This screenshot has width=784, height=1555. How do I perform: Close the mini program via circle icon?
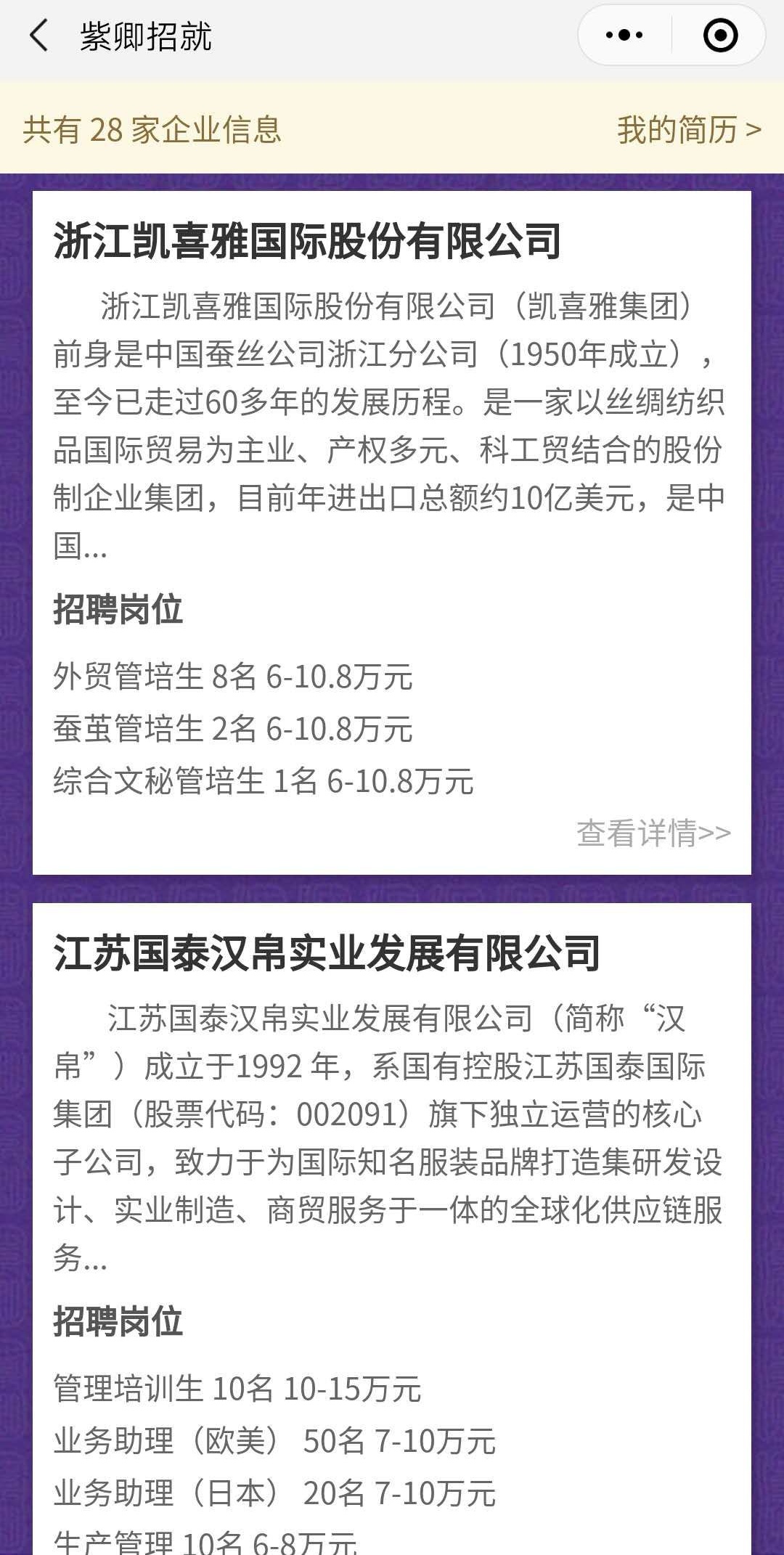click(x=720, y=35)
